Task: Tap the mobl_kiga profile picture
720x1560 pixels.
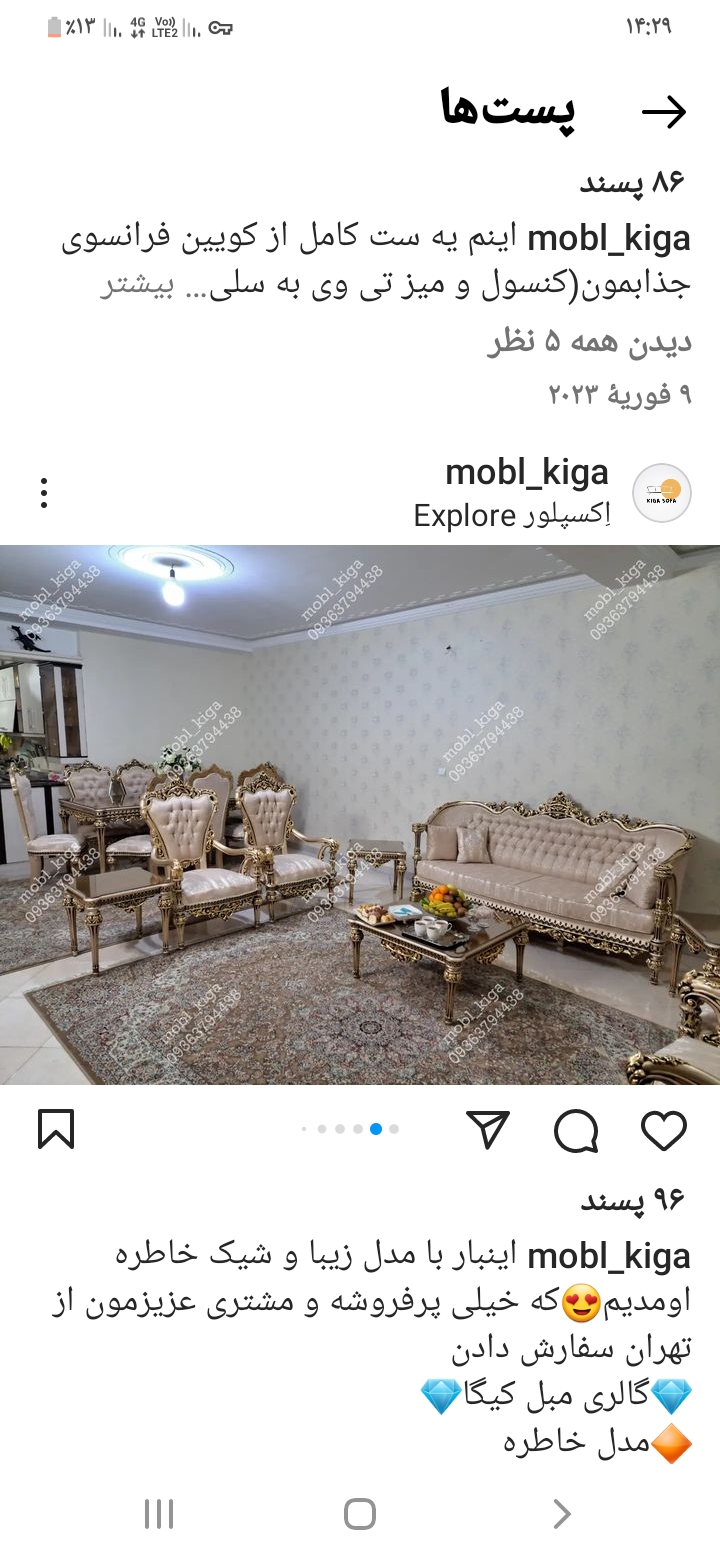Action: click(x=662, y=493)
